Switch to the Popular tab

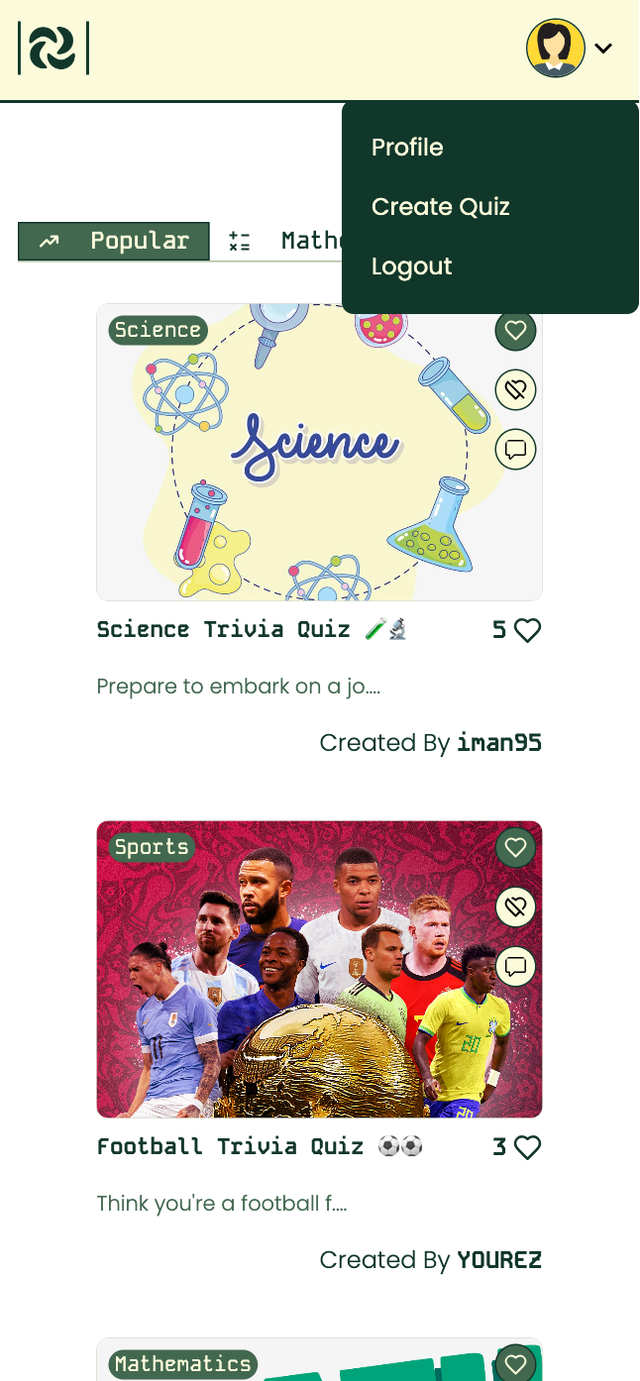tap(114, 241)
